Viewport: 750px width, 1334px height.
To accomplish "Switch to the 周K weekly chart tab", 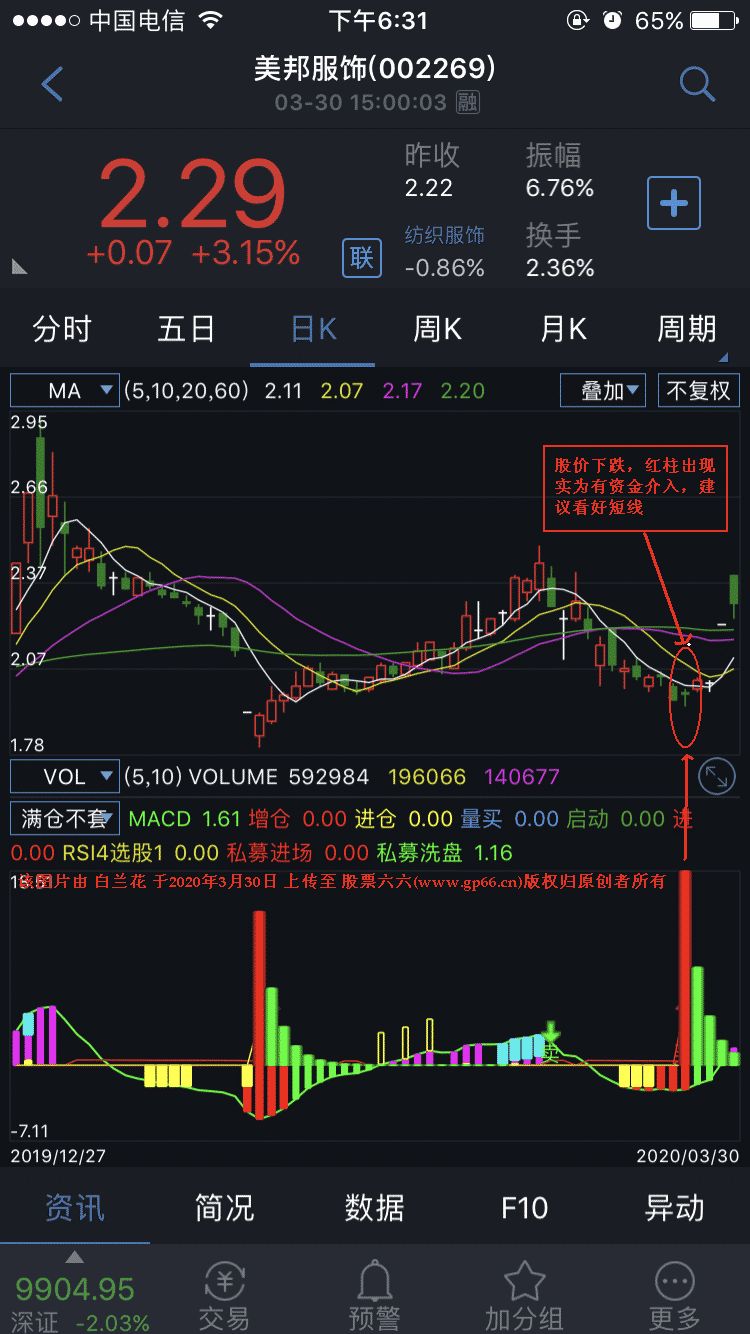I will (x=437, y=328).
